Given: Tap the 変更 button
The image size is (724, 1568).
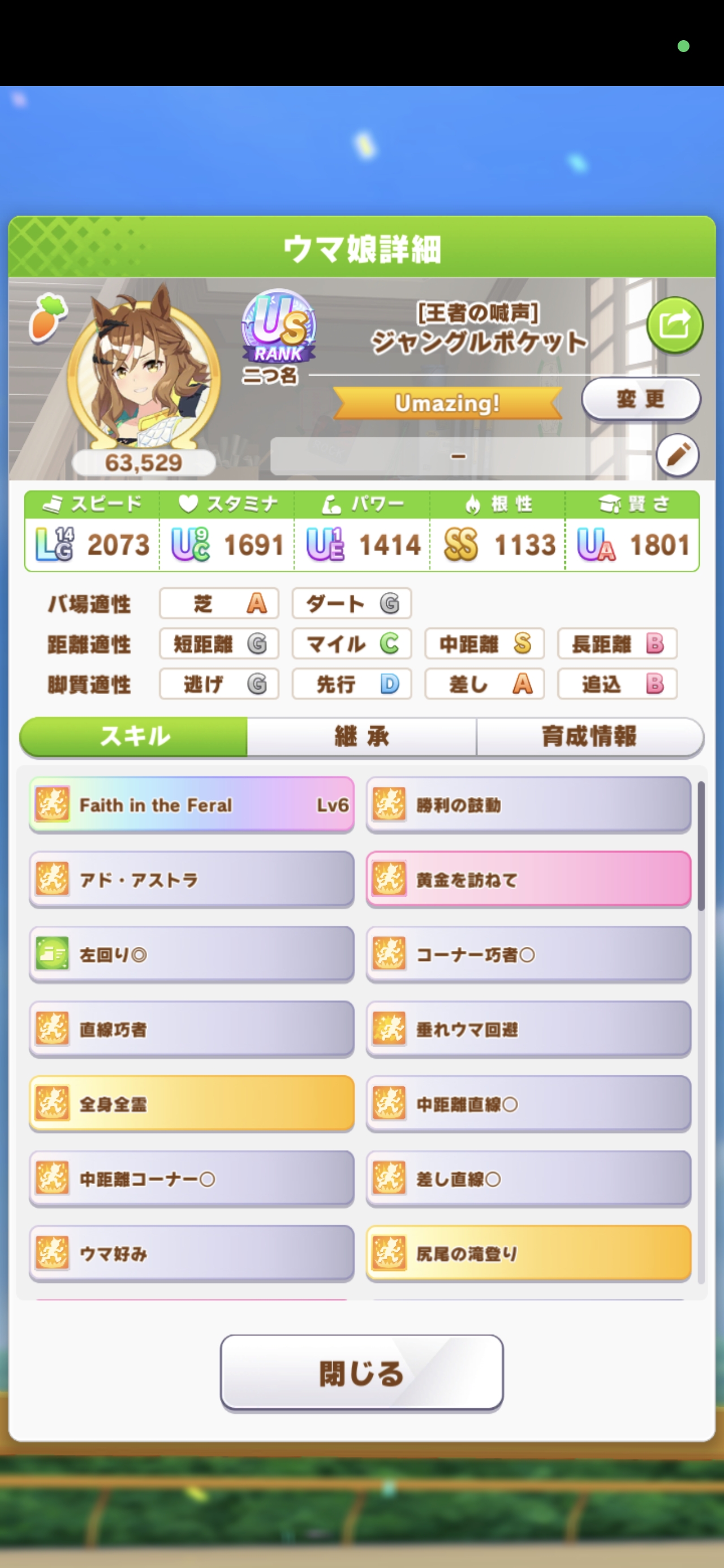Looking at the screenshot, I should point(641,399).
